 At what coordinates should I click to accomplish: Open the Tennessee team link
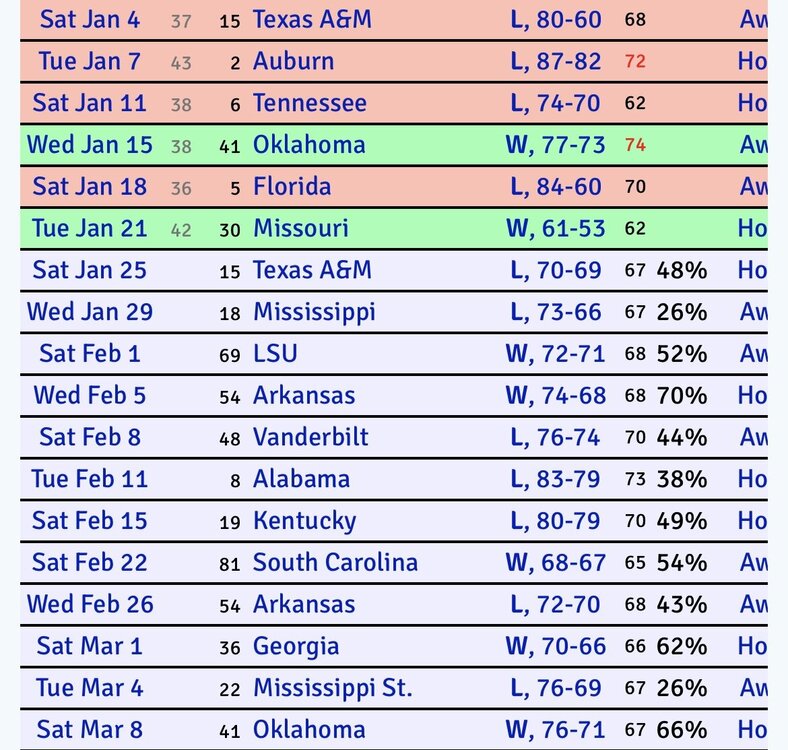pos(309,103)
